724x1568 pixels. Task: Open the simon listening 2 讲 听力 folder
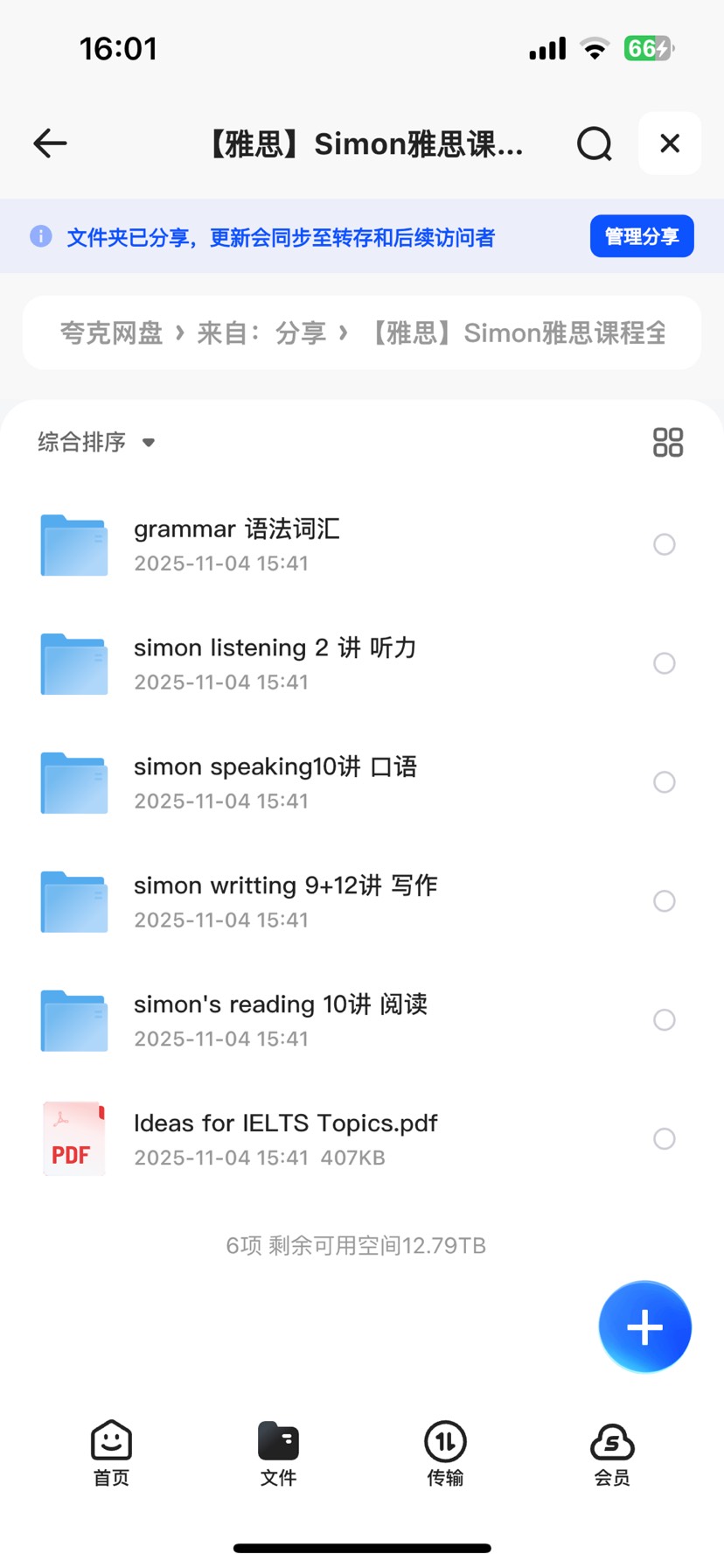click(274, 663)
